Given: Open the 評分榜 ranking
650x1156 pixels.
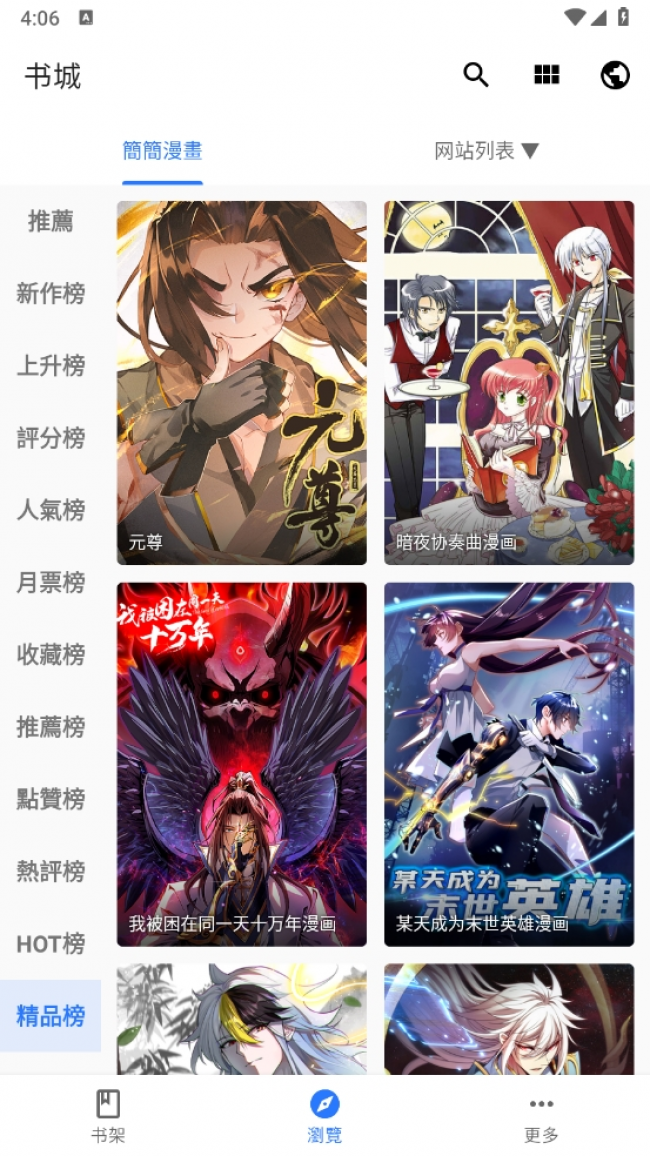Looking at the screenshot, I should click(50, 438).
